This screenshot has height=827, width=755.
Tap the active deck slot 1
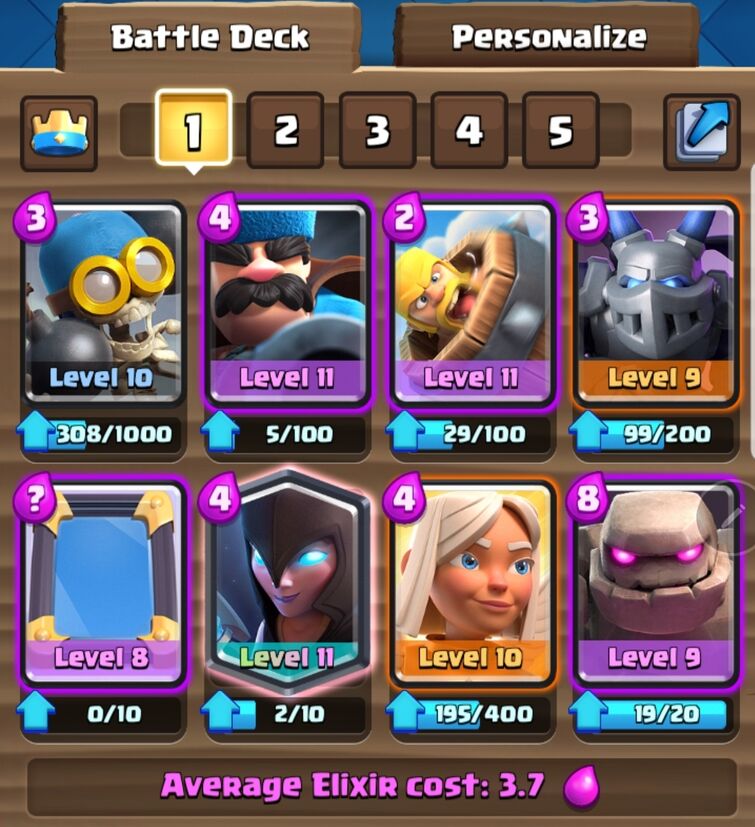click(x=194, y=128)
